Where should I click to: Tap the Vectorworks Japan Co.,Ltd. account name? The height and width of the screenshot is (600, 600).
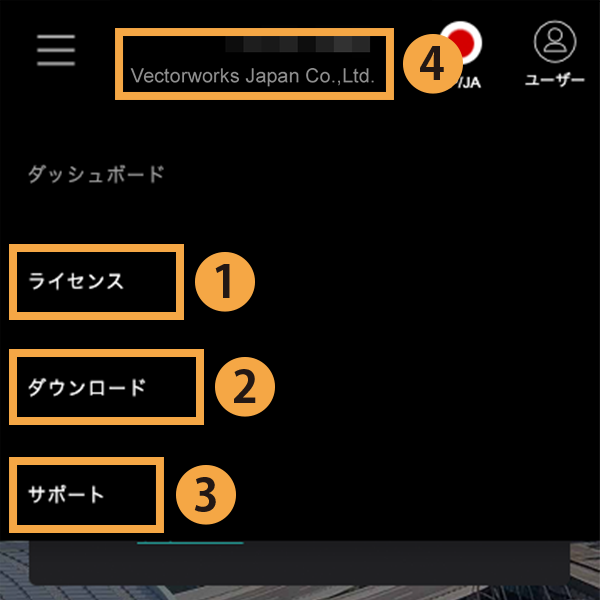[x=253, y=76]
